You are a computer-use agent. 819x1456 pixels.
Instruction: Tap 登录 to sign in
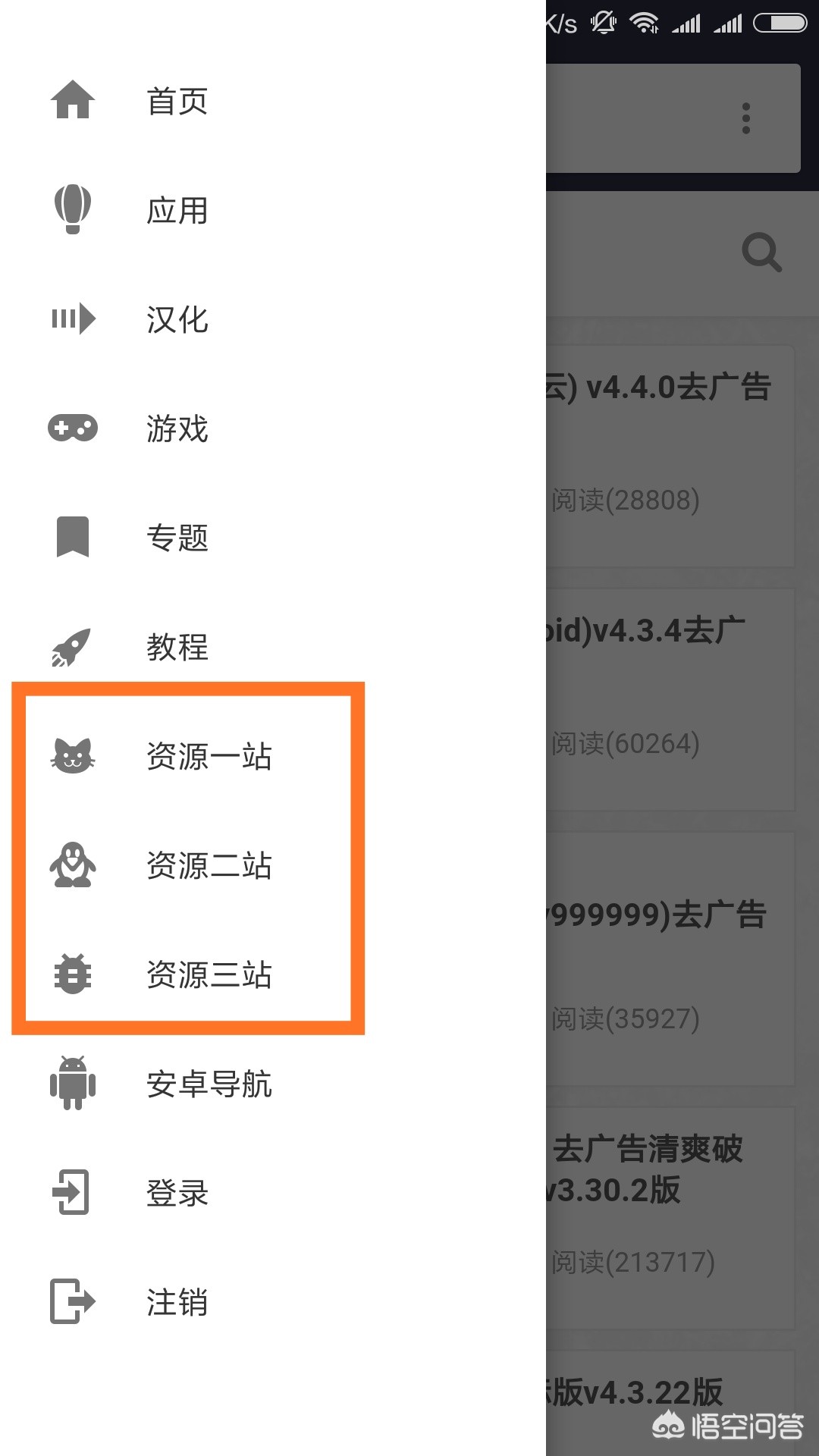pyautogui.click(x=177, y=1193)
